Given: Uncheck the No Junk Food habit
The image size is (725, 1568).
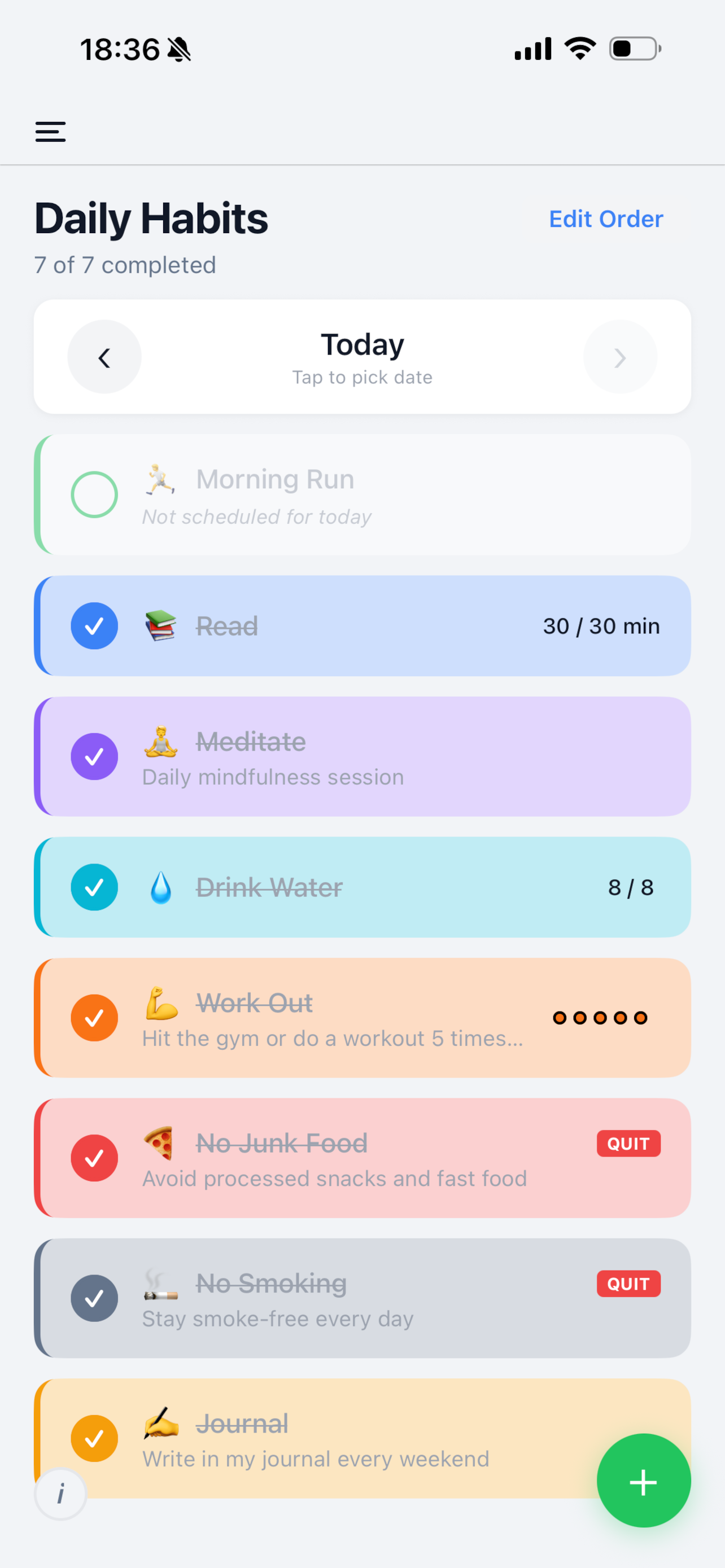Looking at the screenshot, I should tap(94, 1158).
